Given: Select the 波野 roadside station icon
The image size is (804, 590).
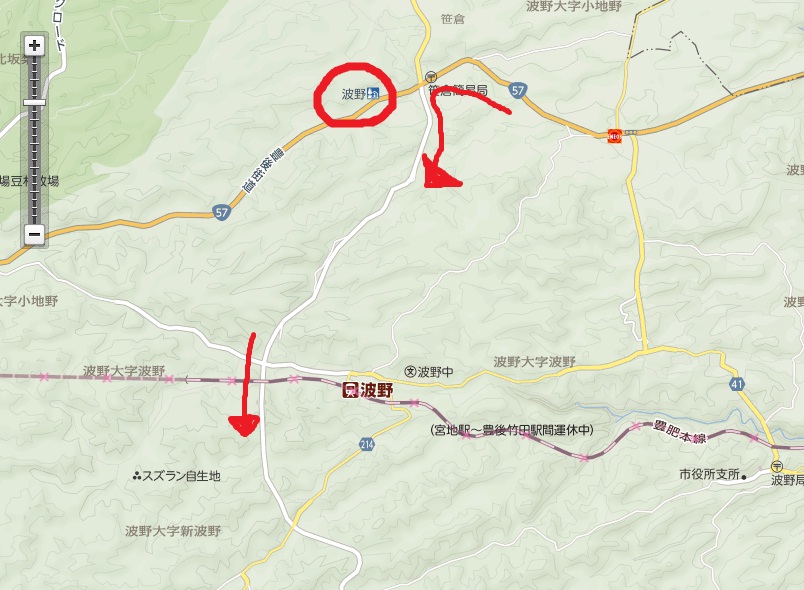Looking at the screenshot, I should tap(375, 94).
